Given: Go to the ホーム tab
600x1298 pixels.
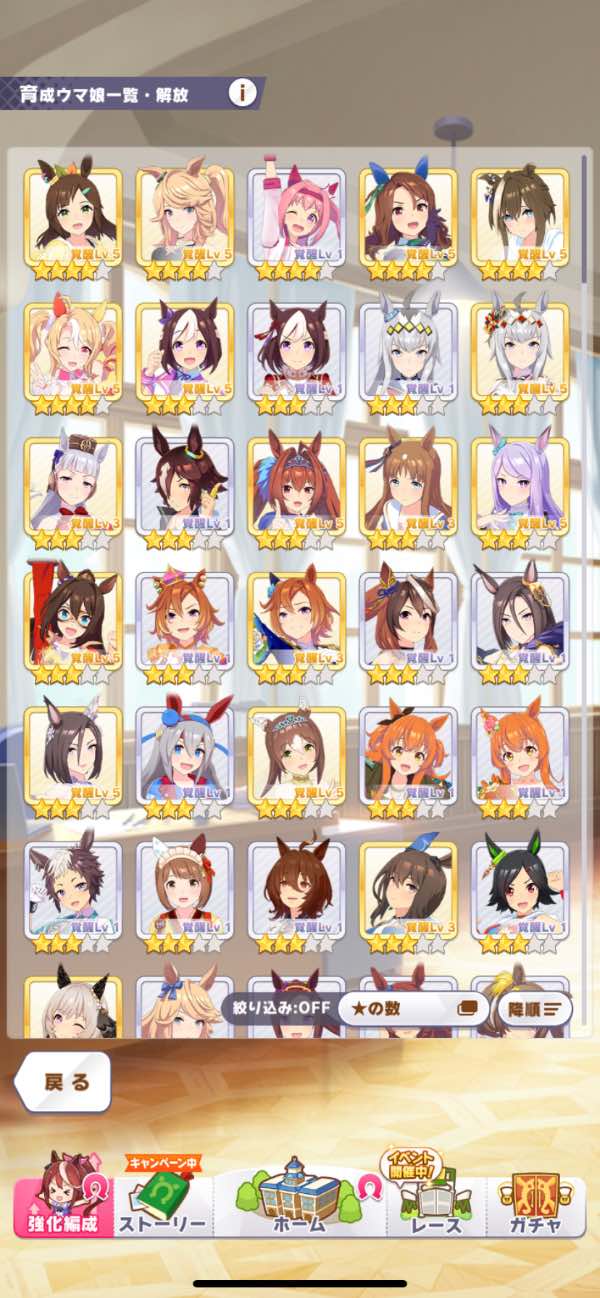Looking at the screenshot, I should [x=300, y=1198].
